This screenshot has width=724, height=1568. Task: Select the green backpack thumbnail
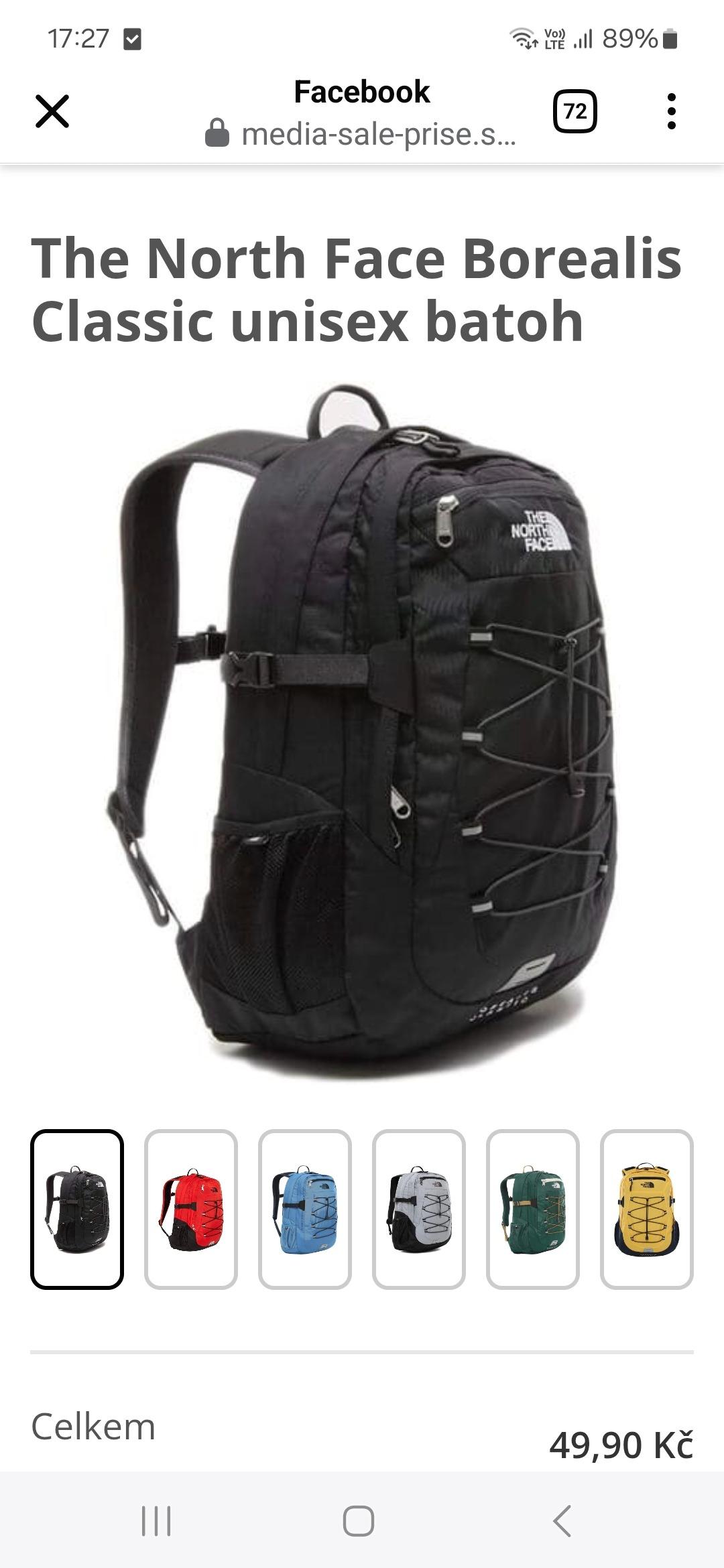(x=533, y=1210)
